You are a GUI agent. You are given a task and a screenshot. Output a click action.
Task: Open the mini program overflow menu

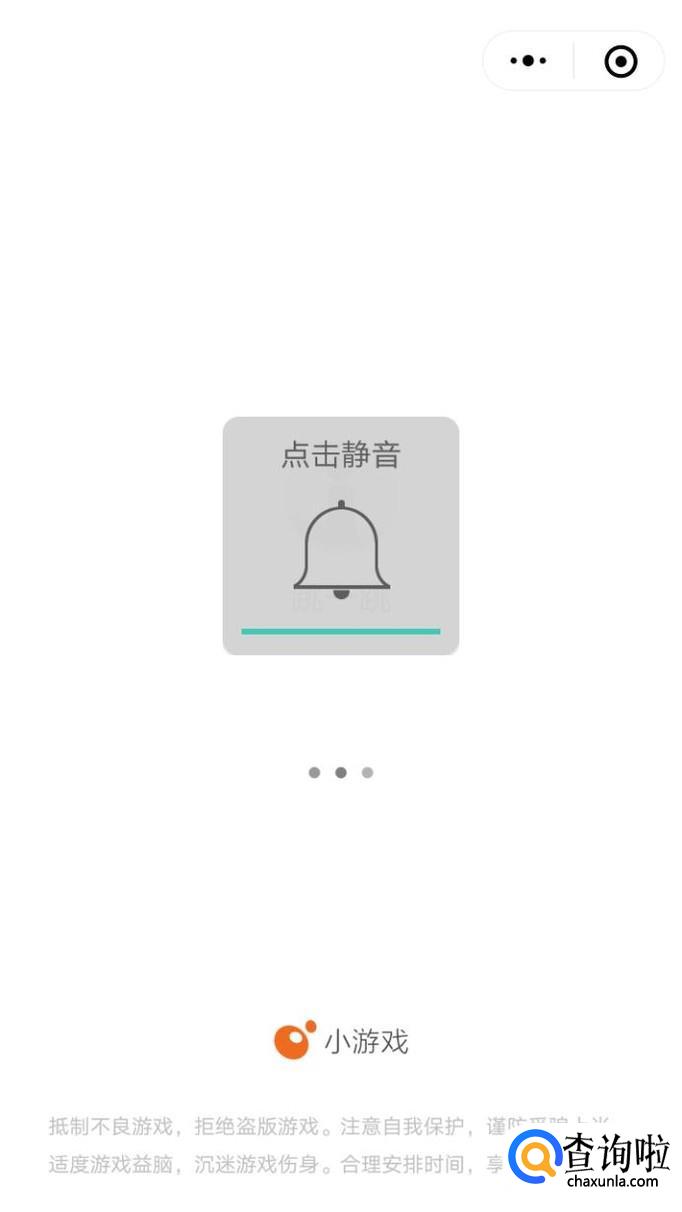pyautogui.click(x=528, y=61)
